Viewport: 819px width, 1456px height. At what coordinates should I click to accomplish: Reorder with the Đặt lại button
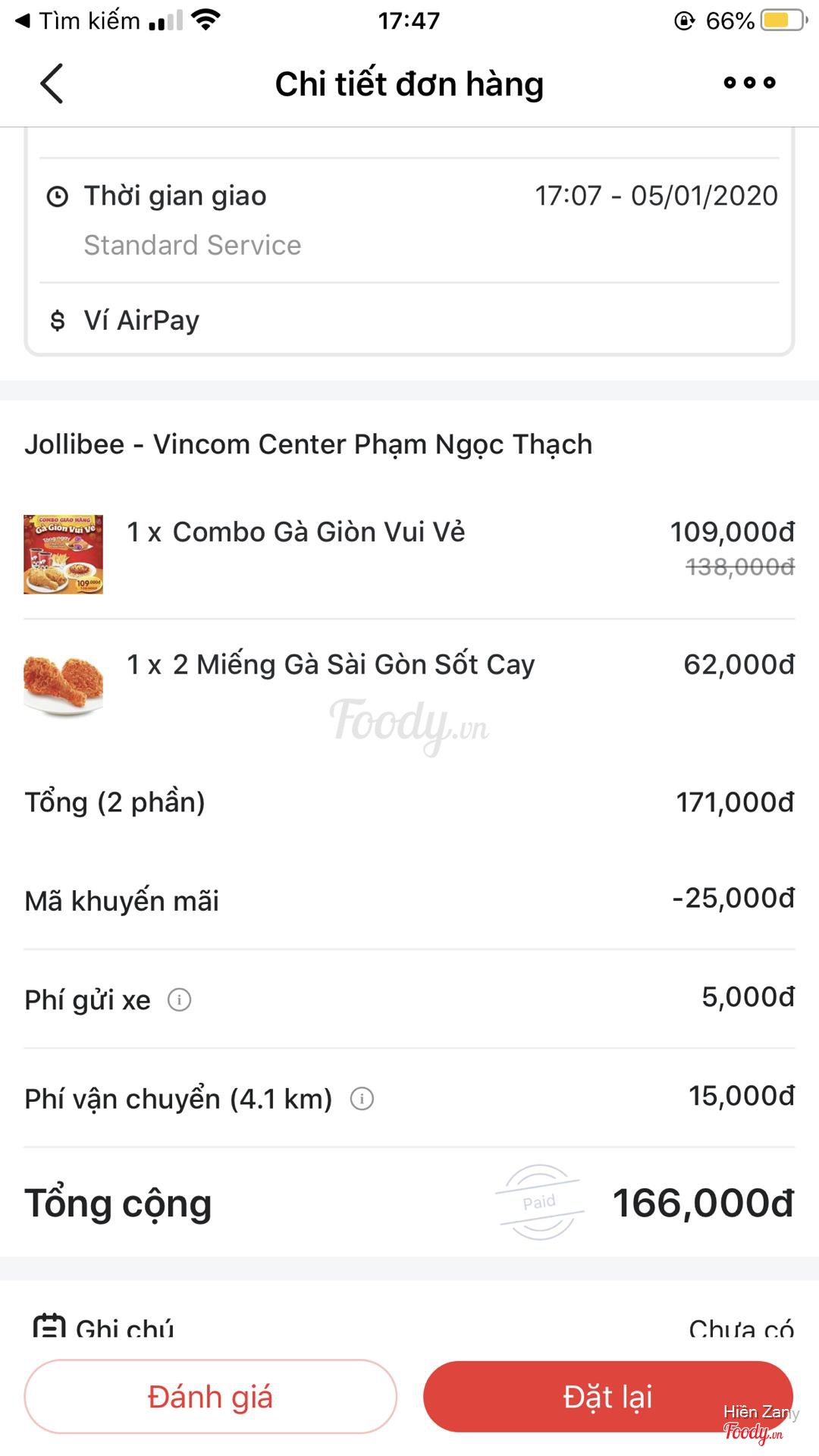607,1396
